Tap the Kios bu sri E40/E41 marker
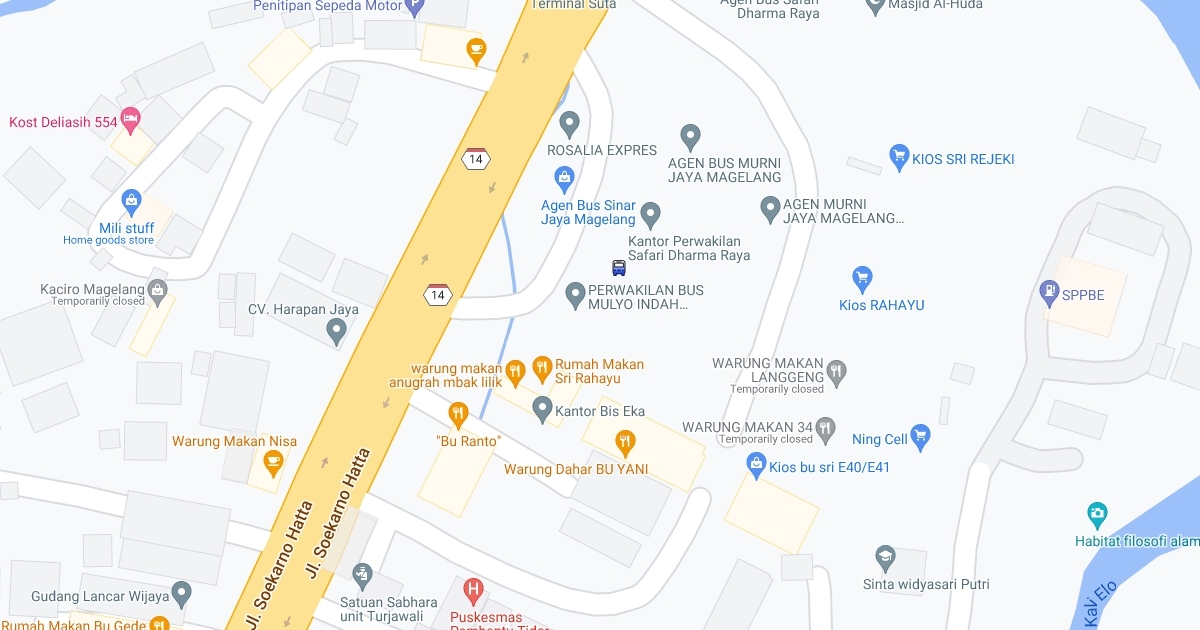This screenshot has height=630, width=1200. (756, 465)
